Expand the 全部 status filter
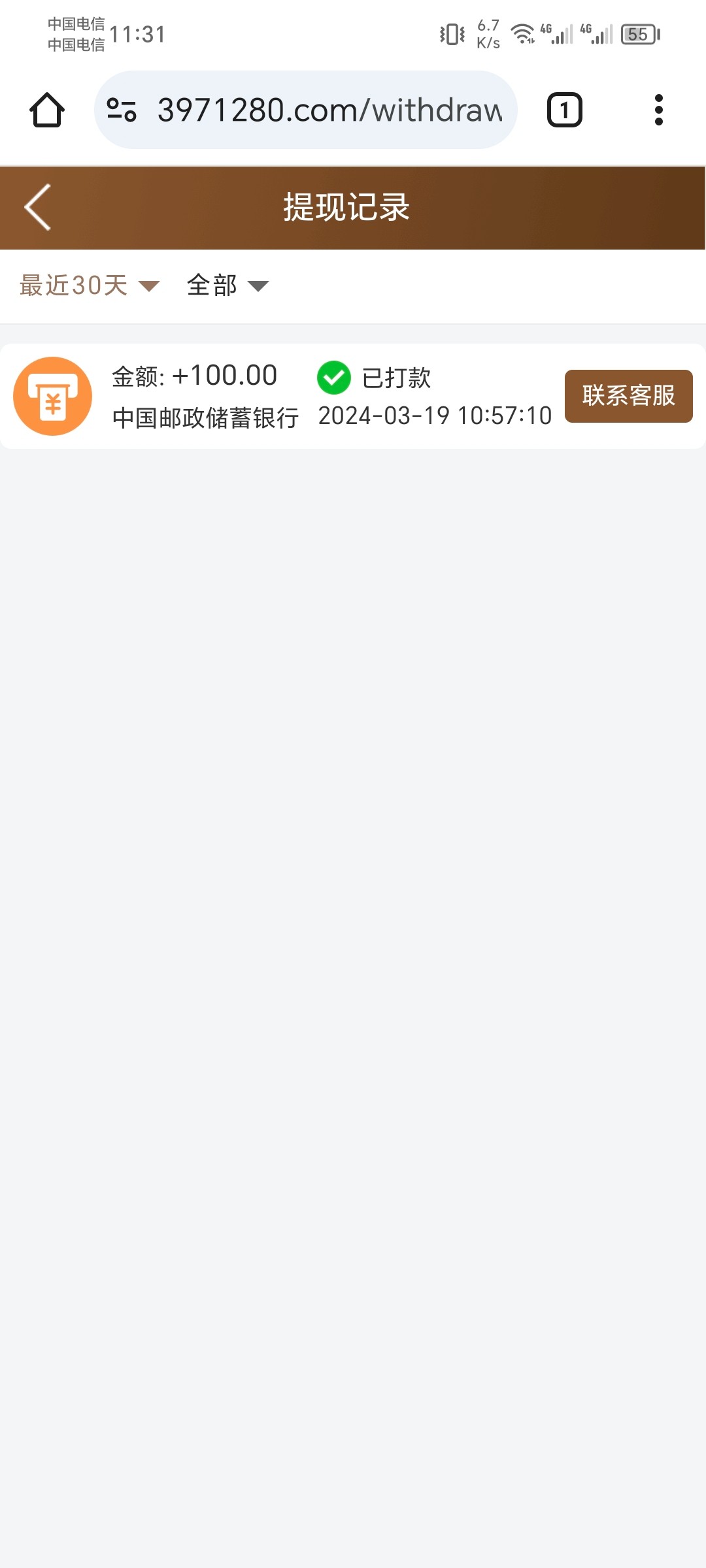Viewport: 706px width, 1568px height. coord(227,286)
